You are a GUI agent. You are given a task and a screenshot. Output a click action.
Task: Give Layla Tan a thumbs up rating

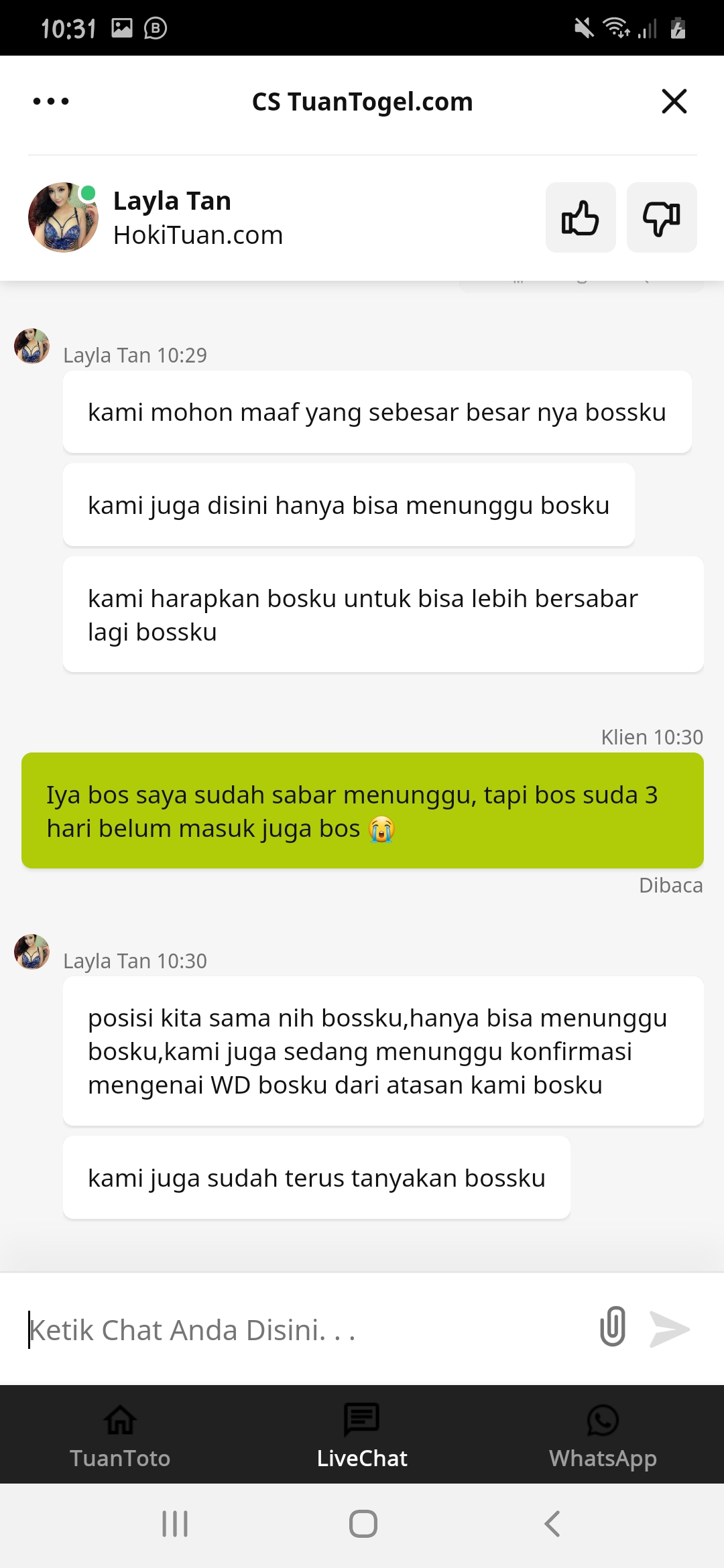tap(580, 218)
